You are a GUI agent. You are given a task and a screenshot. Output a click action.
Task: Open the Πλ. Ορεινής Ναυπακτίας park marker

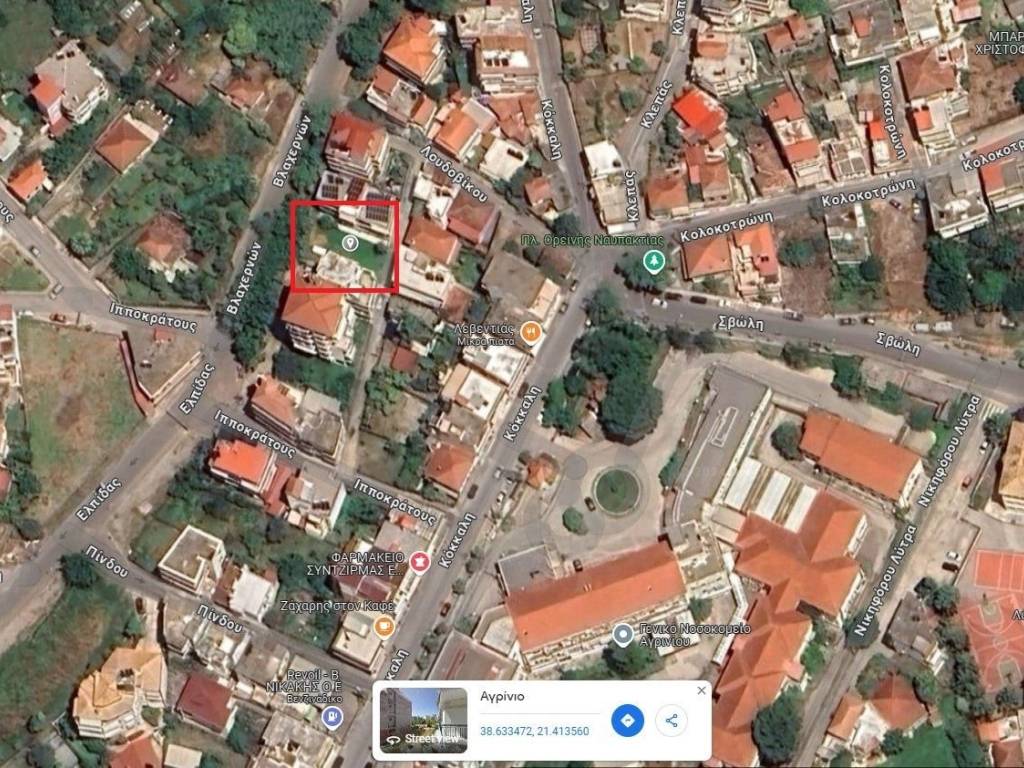654,262
